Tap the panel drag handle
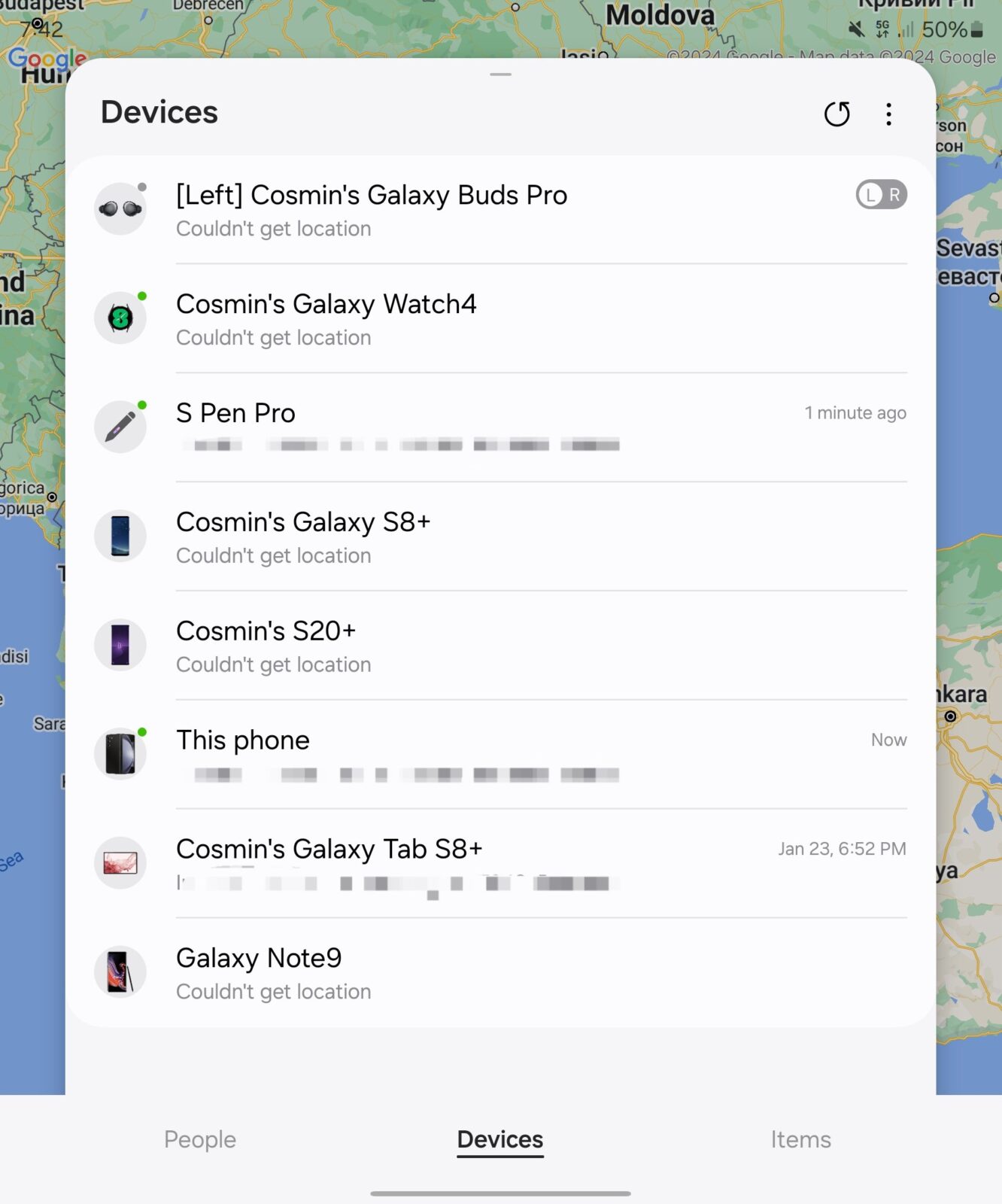Screen dimensions: 1002x1204 click(x=500, y=74)
